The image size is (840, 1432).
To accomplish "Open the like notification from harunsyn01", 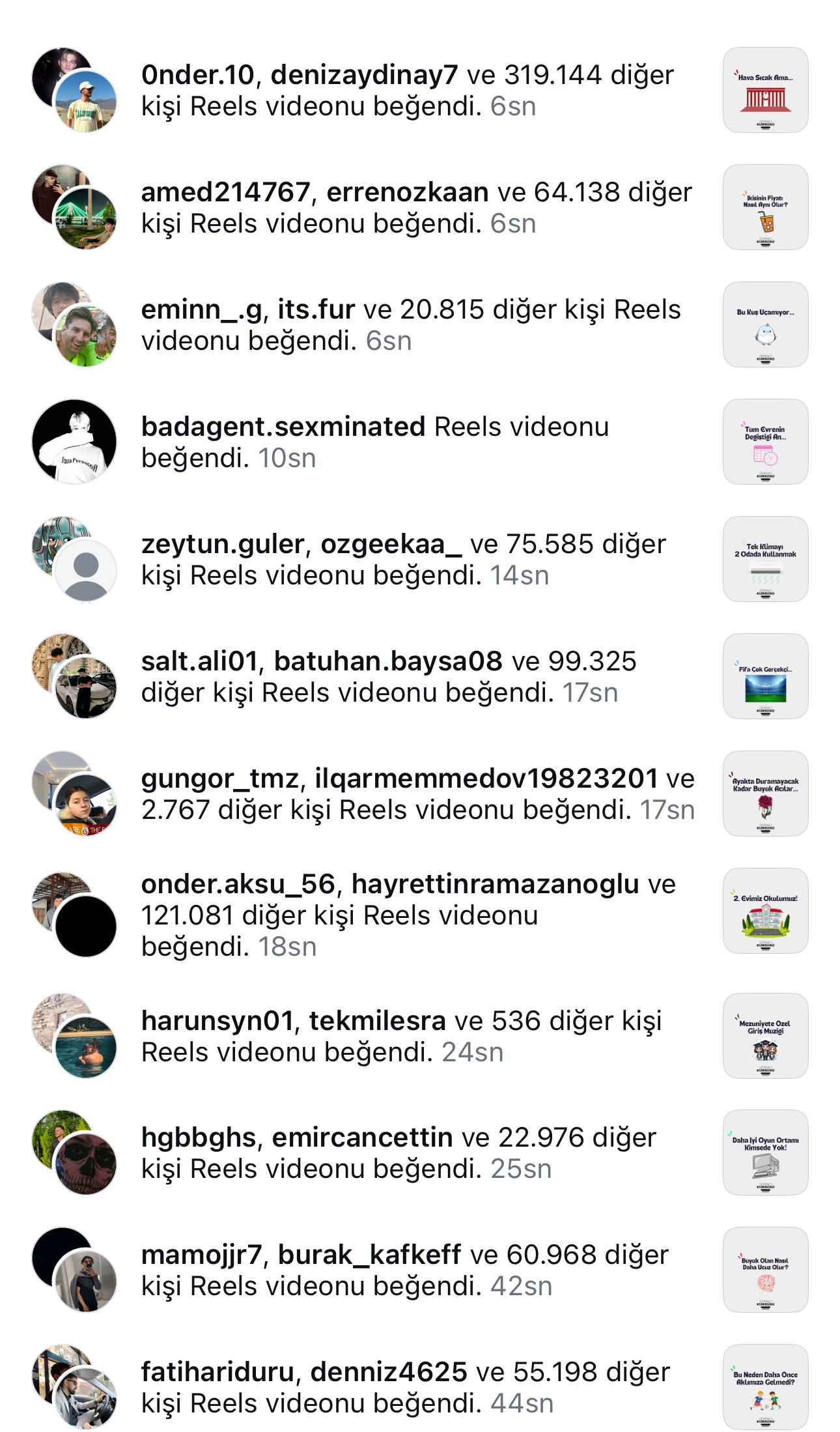I will pos(400,1037).
